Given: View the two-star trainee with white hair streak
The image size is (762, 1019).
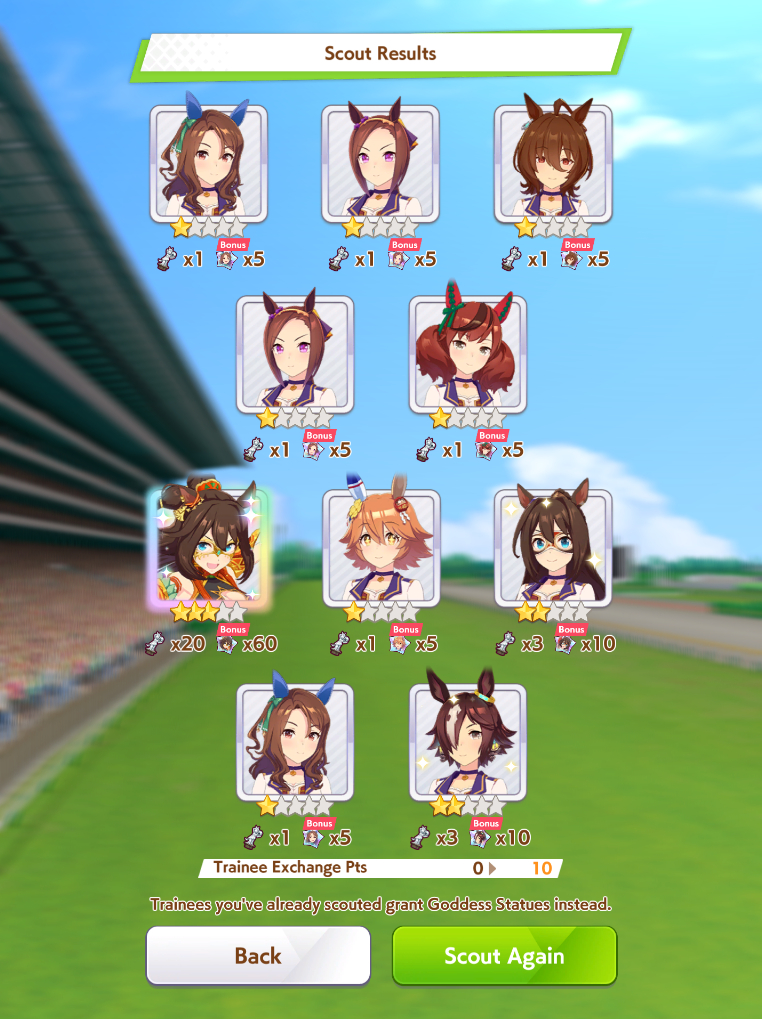Looking at the screenshot, I should [x=467, y=742].
